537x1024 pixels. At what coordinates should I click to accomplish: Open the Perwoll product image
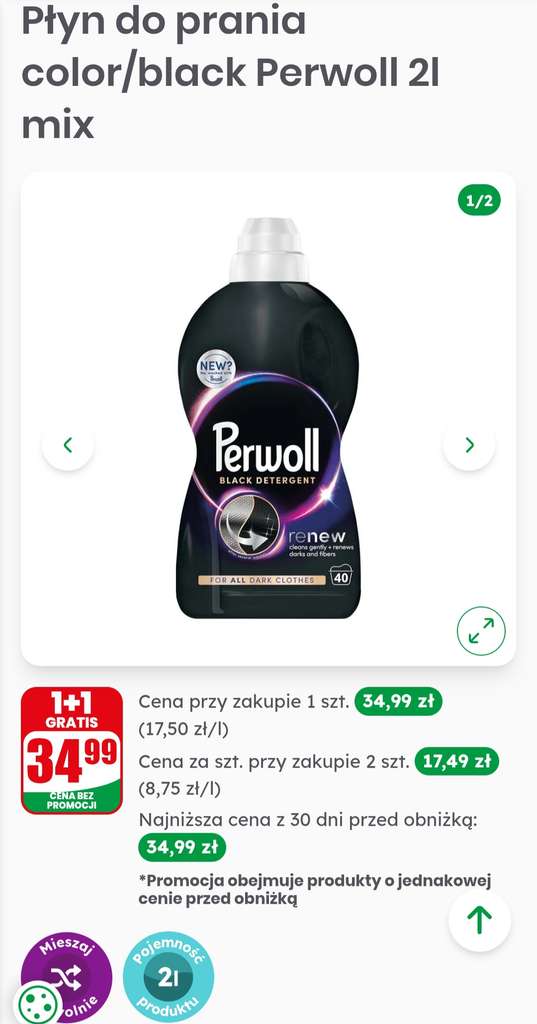[268, 418]
